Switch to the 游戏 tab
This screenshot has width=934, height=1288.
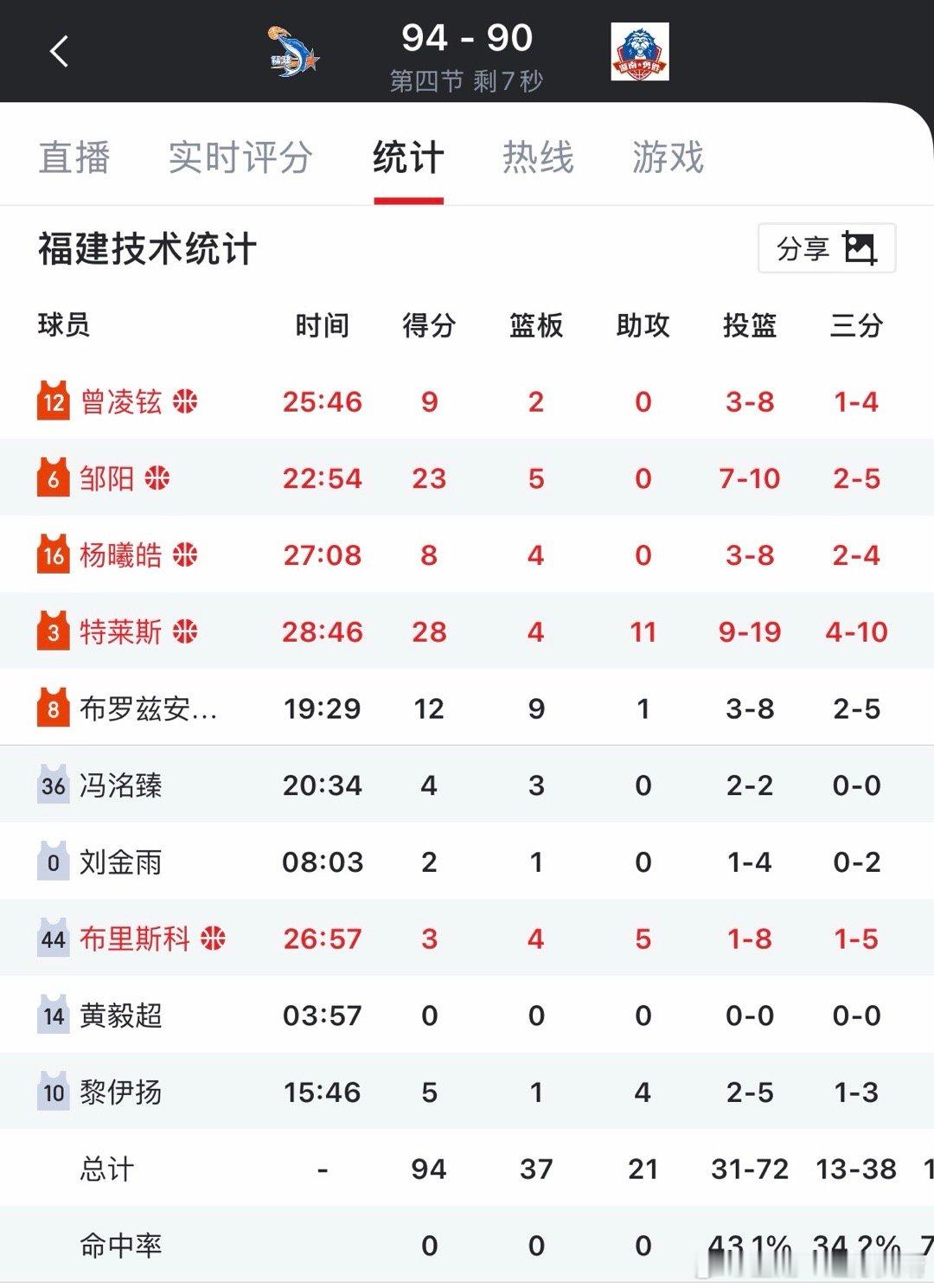click(668, 157)
